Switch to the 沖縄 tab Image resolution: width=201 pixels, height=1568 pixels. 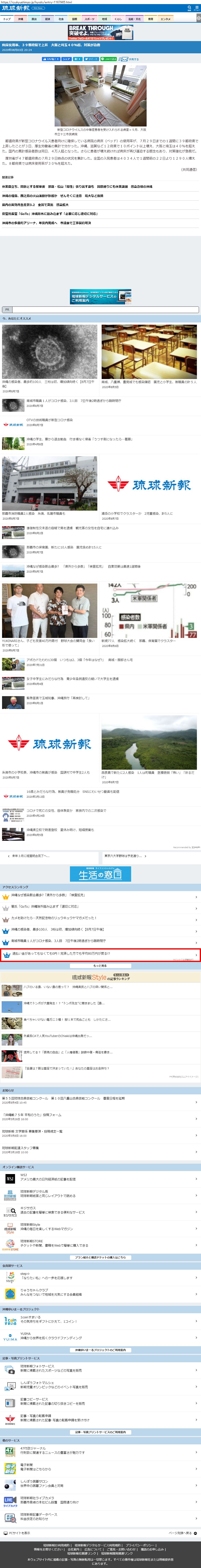(20, 19)
